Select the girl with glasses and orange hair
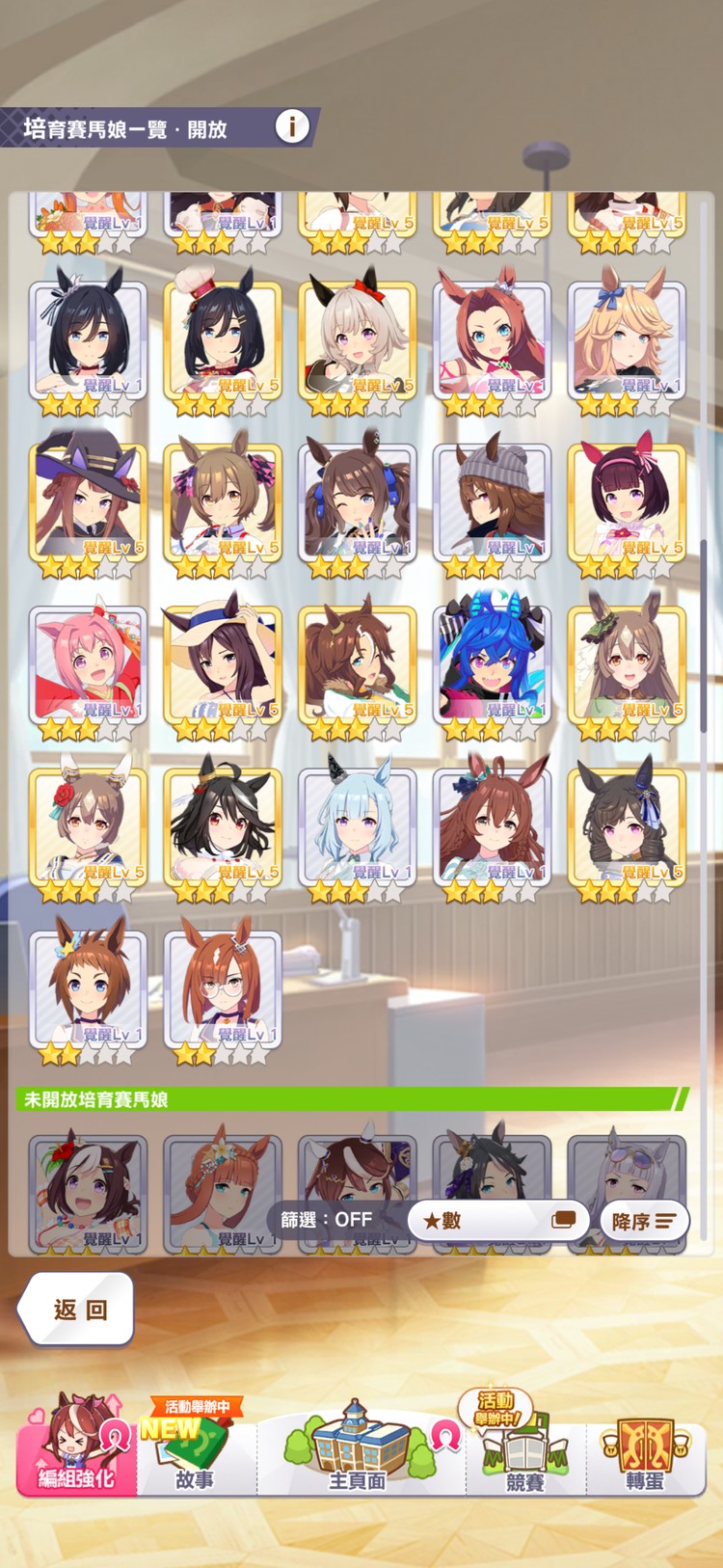The image size is (723, 1568). point(223,989)
